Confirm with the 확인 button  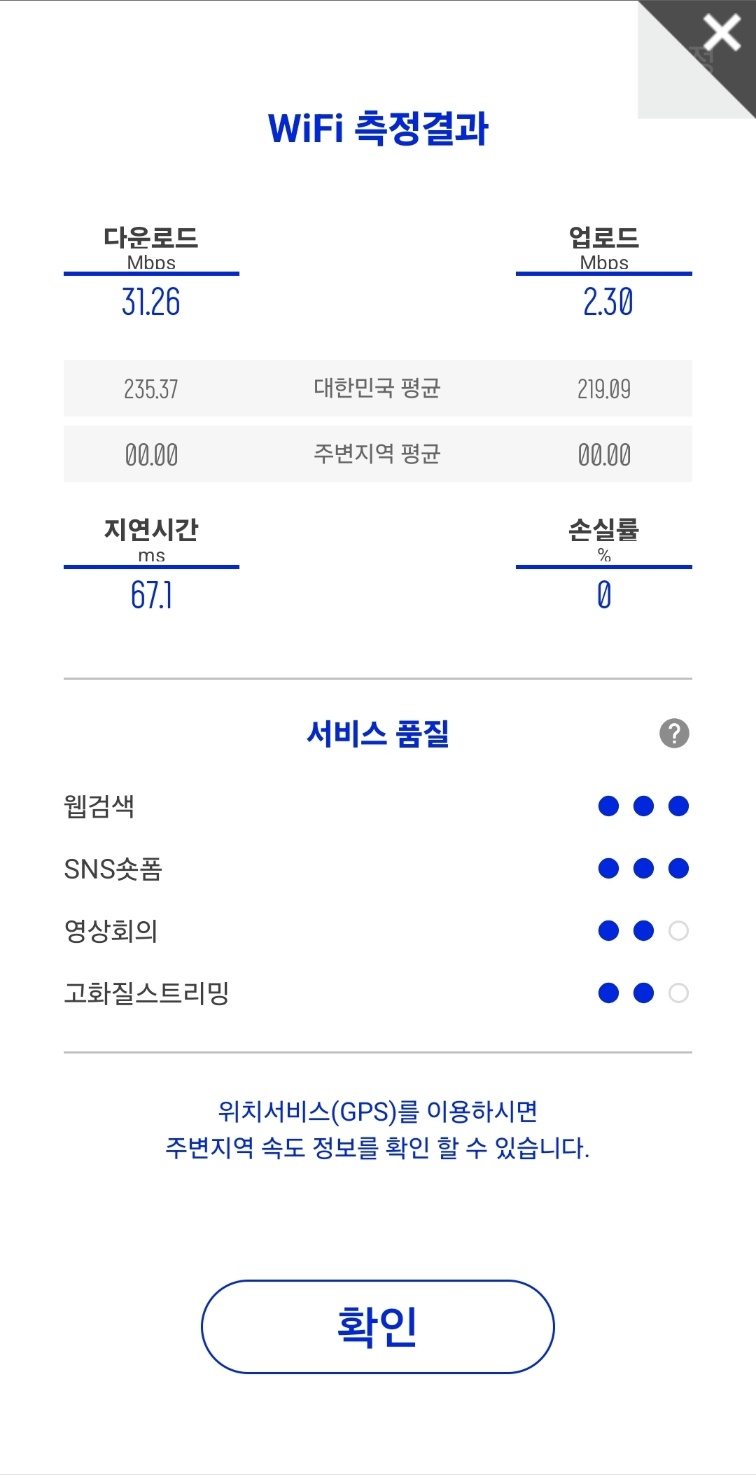pyautogui.click(x=378, y=1327)
